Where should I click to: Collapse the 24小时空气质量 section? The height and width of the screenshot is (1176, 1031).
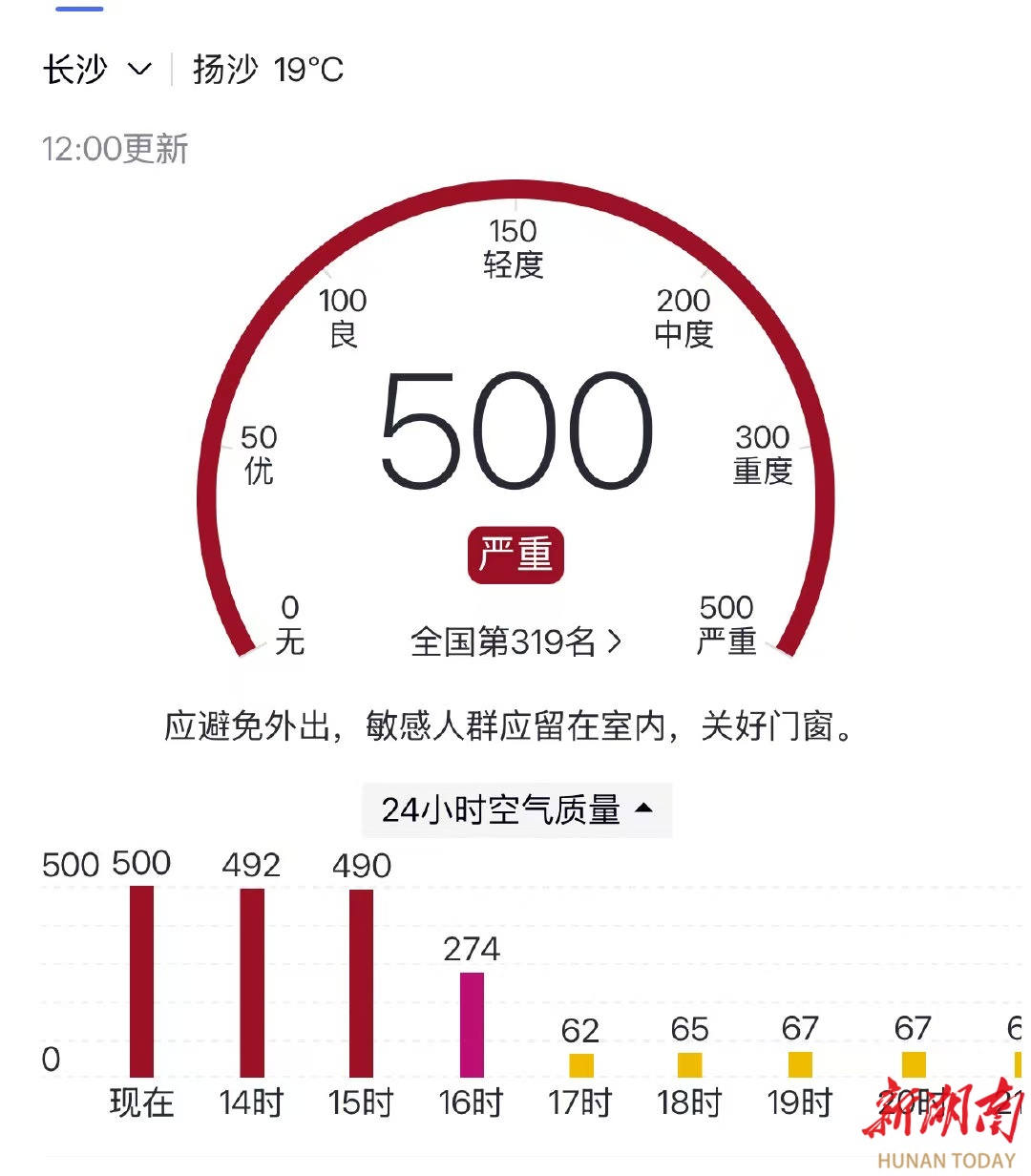pos(516,810)
